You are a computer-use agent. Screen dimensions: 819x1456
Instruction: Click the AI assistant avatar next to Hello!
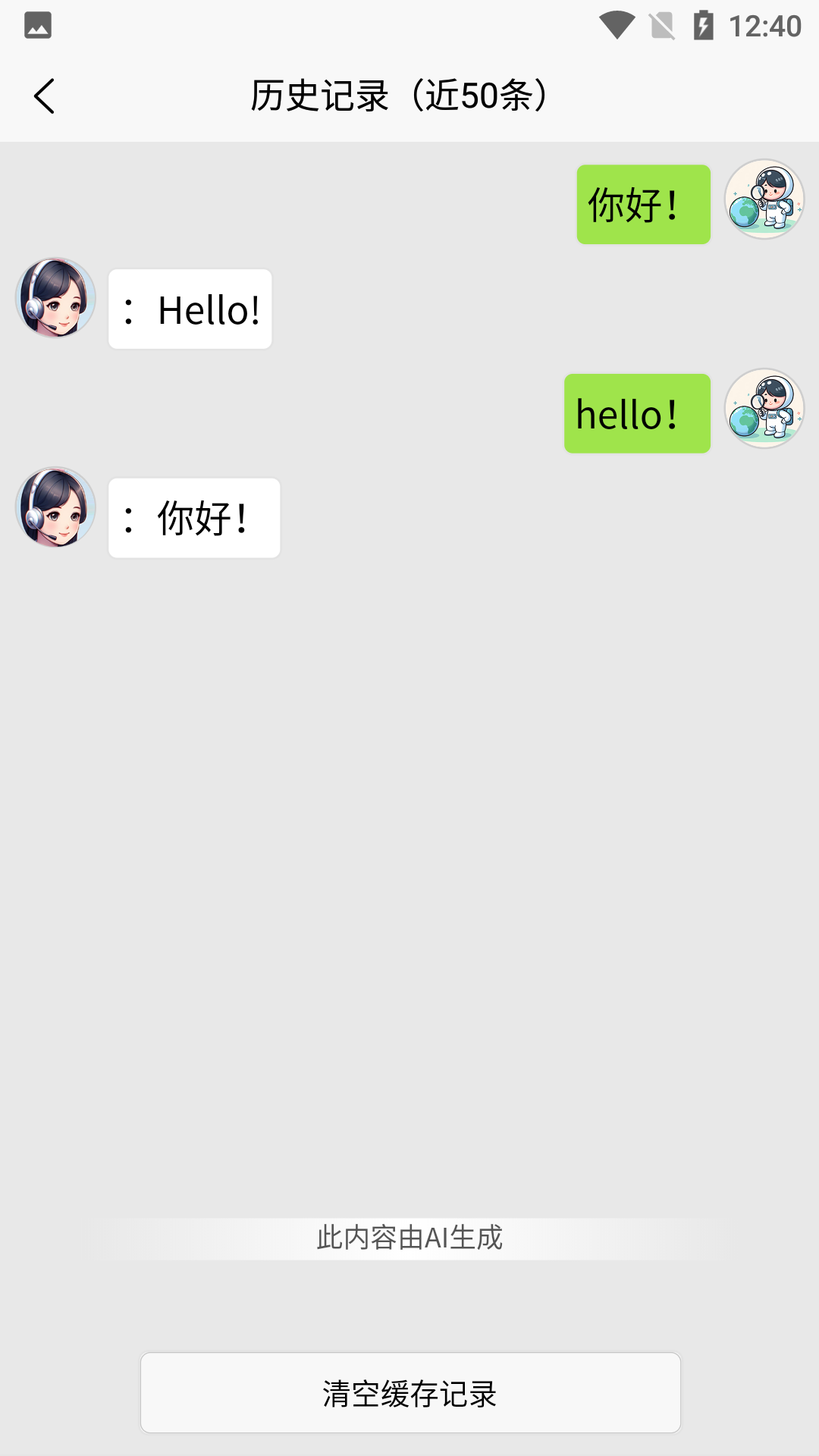tap(55, 298)
